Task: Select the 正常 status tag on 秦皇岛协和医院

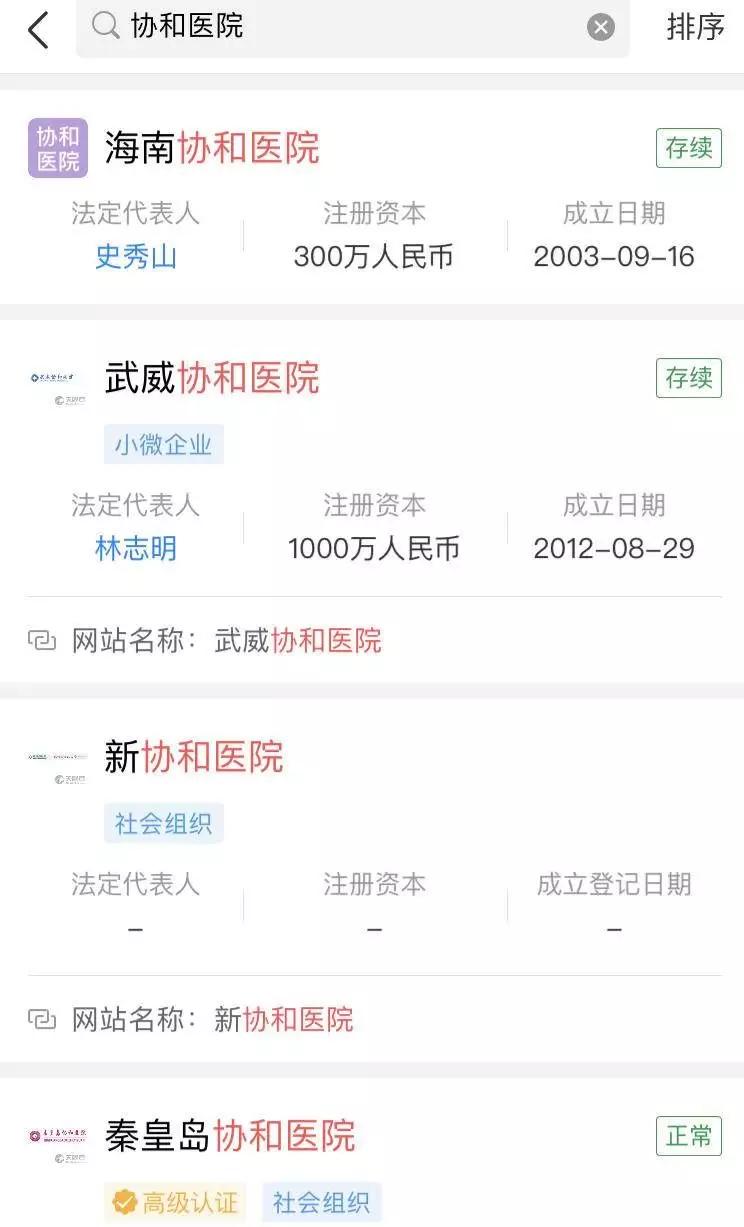Action: (690, 1137)
